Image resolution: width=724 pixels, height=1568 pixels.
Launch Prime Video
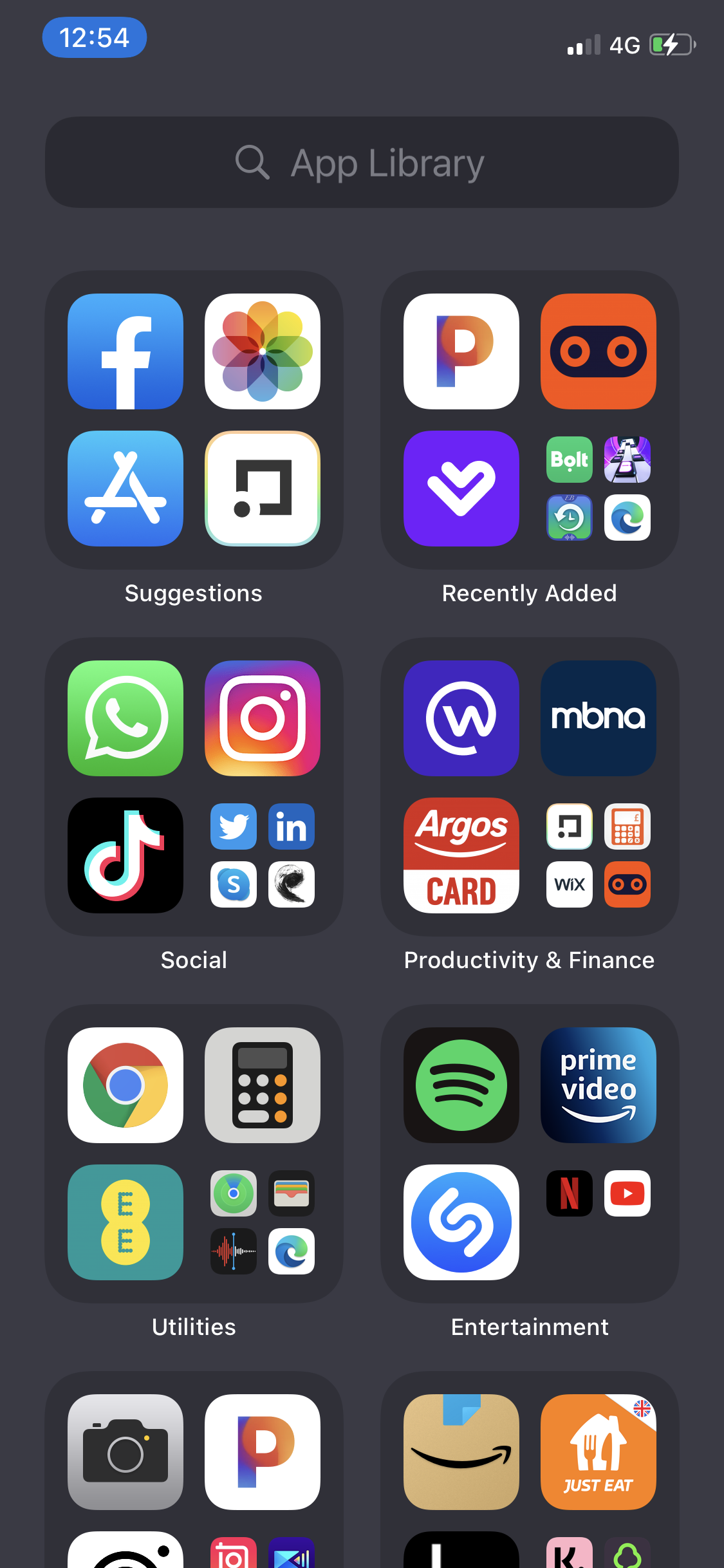click(x=599, y=1085)
